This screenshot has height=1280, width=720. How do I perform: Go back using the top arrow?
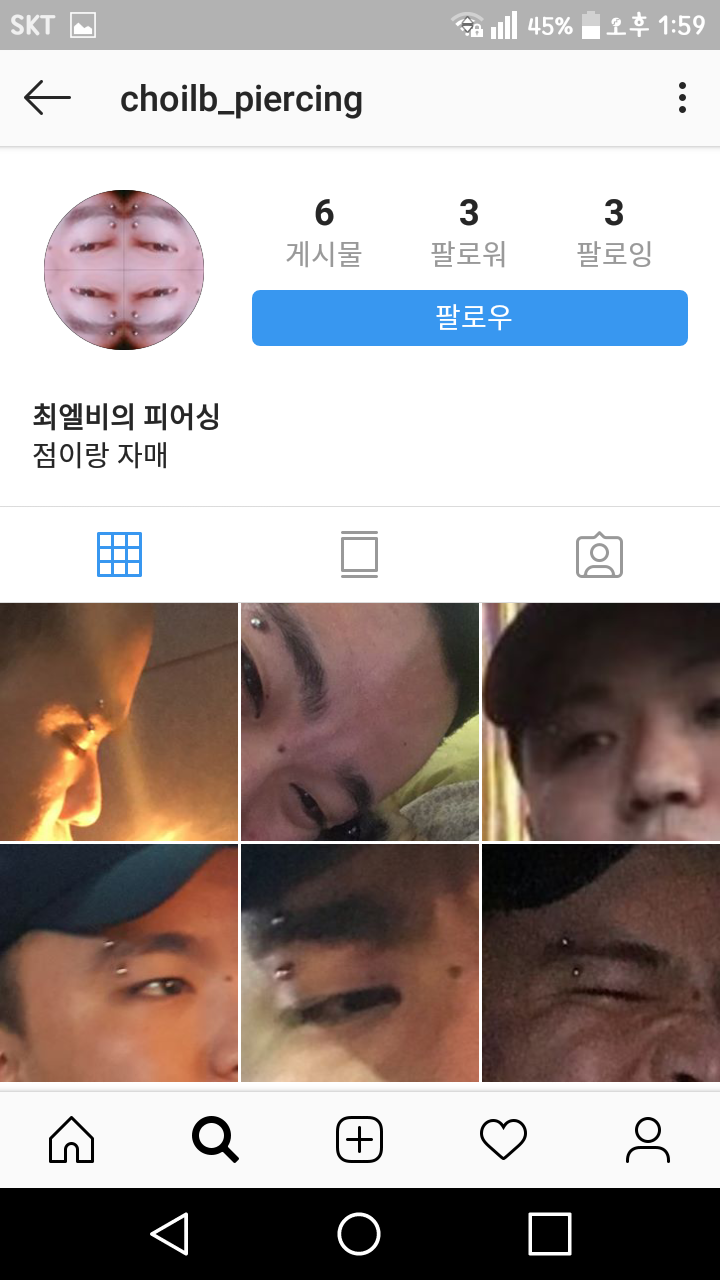pos(47,98)
